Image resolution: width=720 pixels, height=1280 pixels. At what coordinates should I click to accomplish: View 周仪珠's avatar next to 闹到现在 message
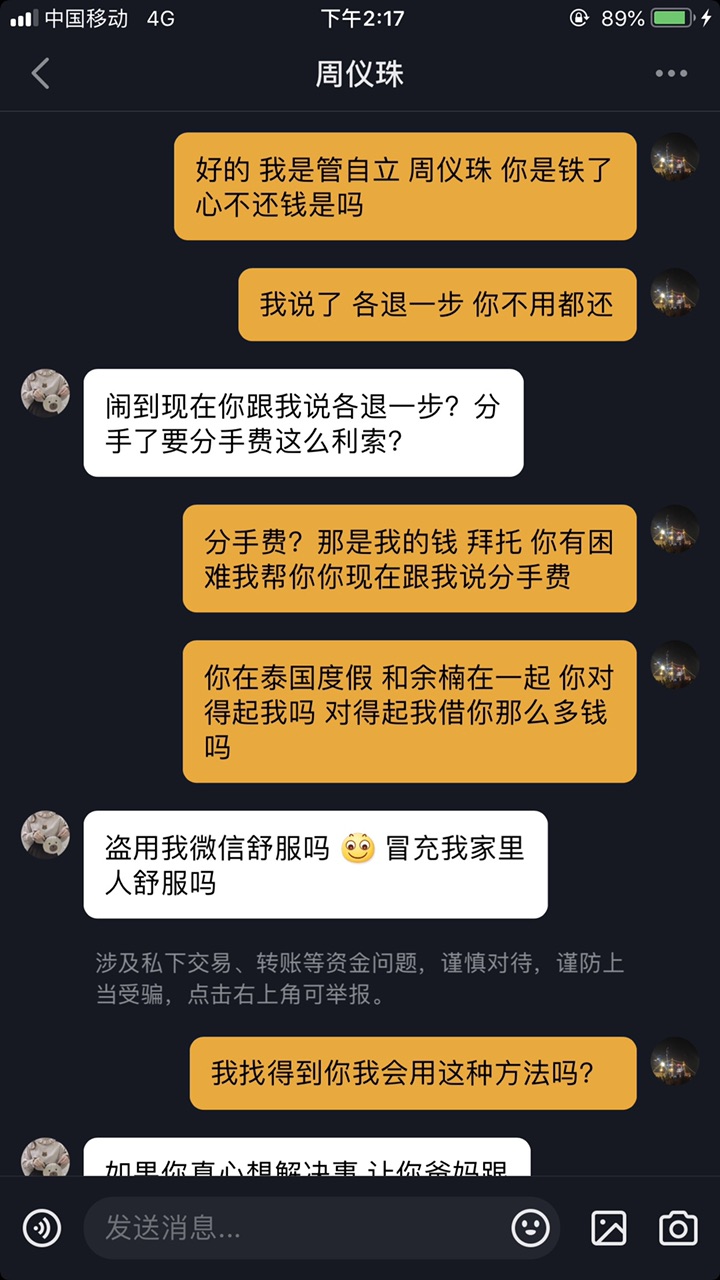pos(45,393)
